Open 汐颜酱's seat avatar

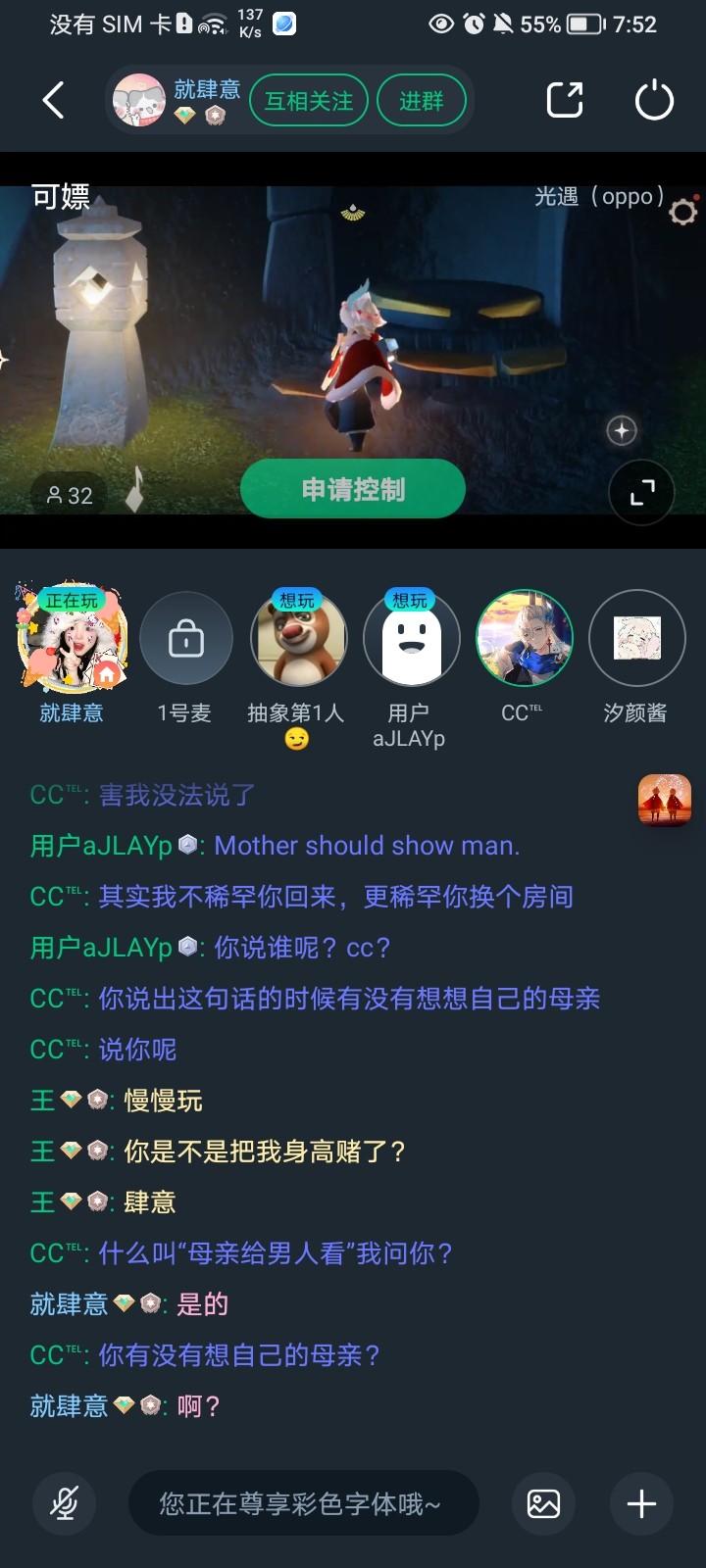[x=636, y=640]
